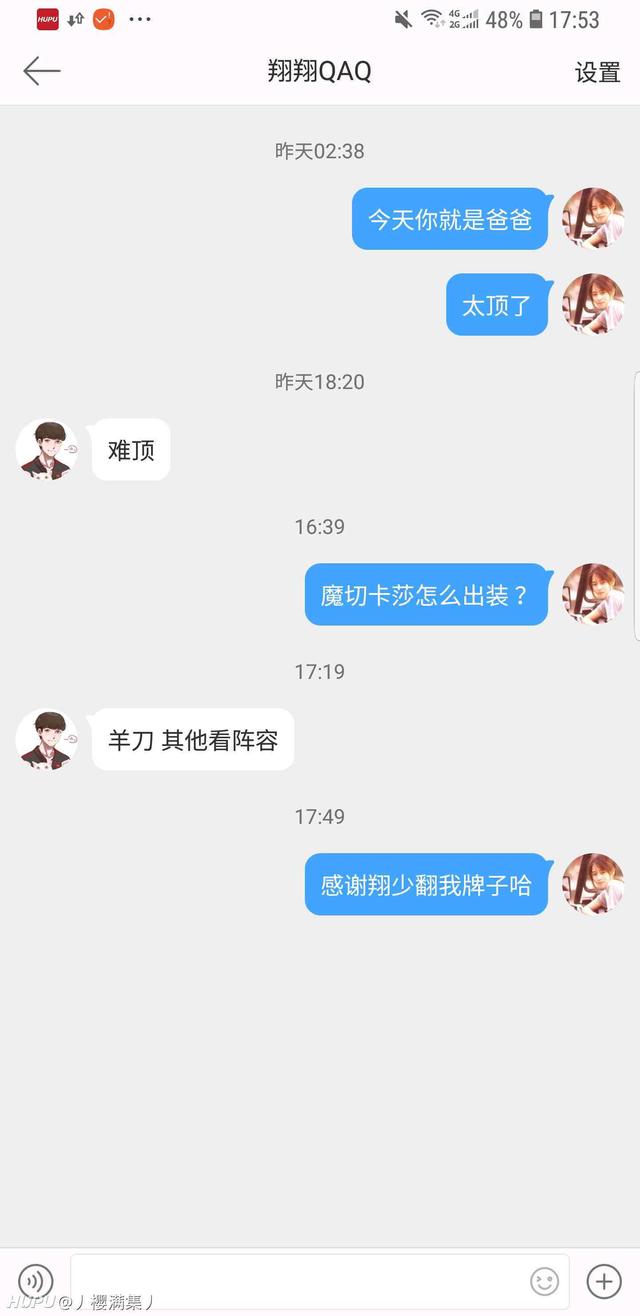Viewport: 640px width, 1316px height.
Task: Open 设置 for this chat
Action: (597, 72)
